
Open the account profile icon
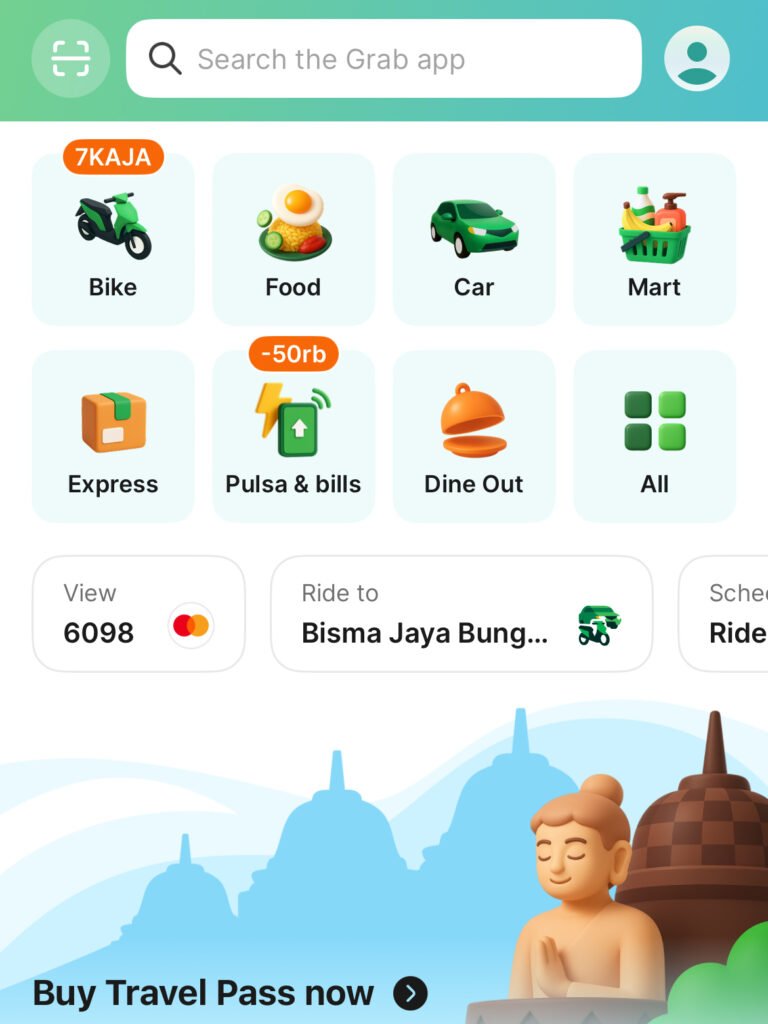coord(696,59)
